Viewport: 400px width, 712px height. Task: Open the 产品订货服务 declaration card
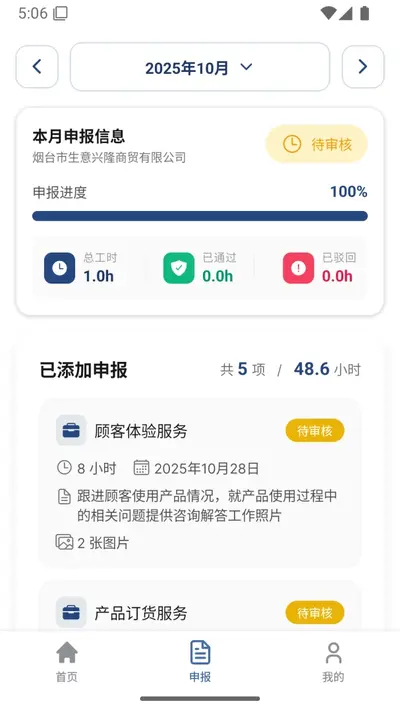point(200,606)
